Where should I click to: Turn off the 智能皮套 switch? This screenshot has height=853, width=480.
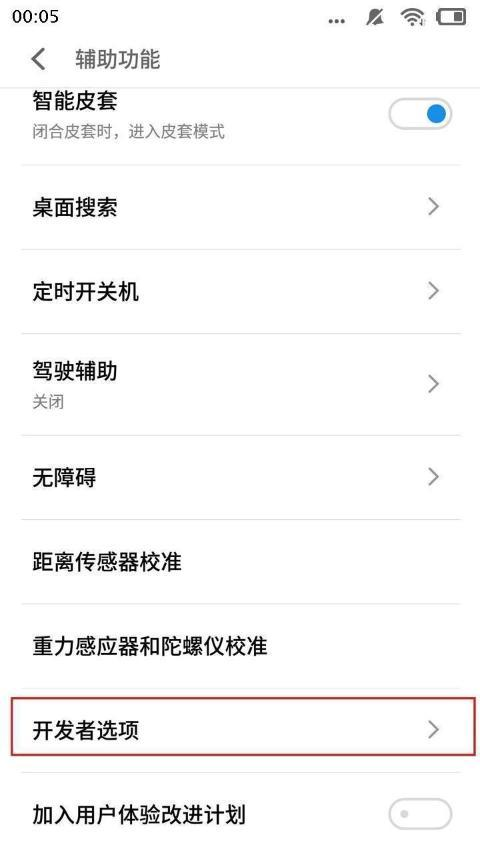420,114
